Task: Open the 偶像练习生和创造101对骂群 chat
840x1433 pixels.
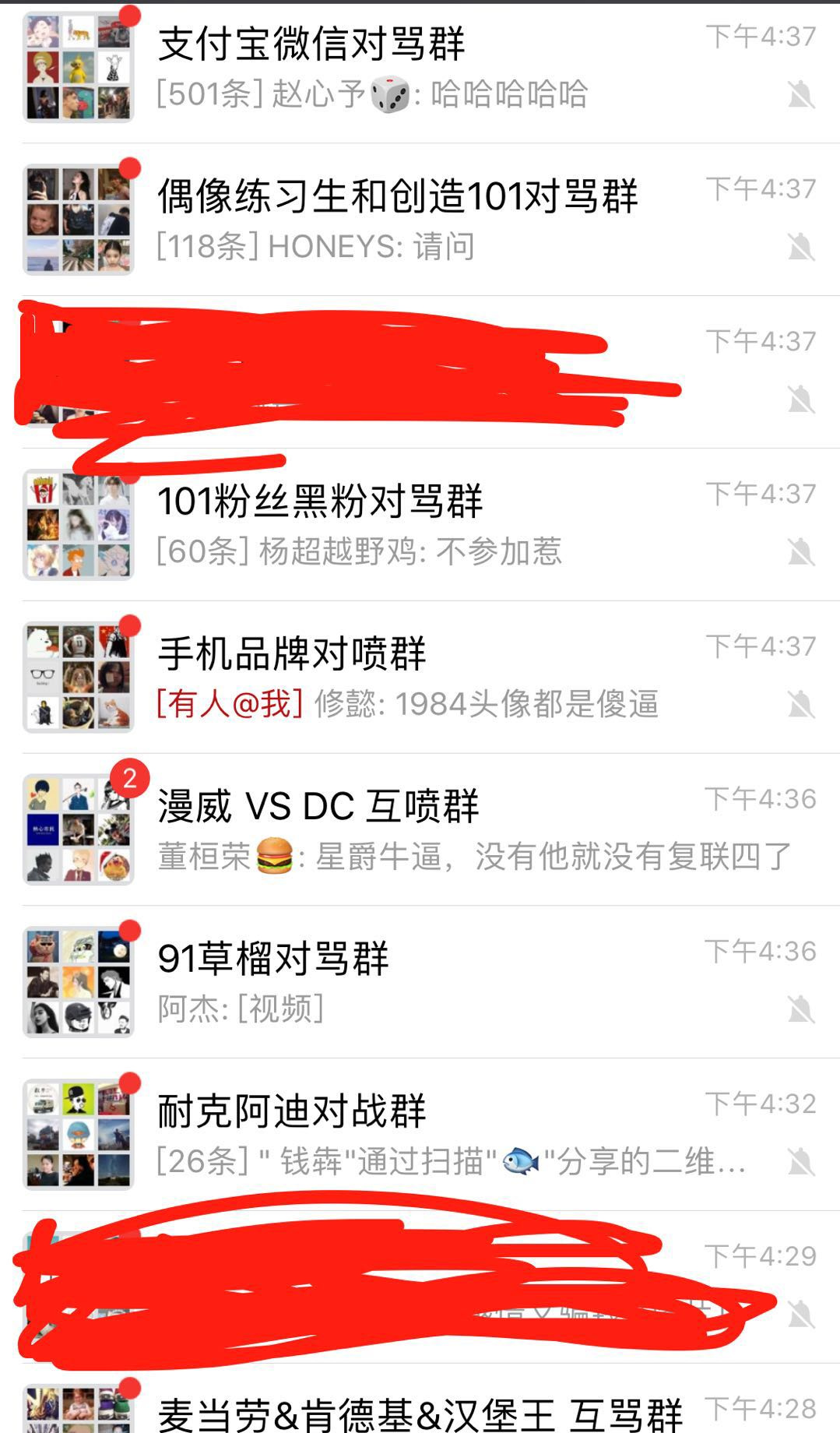Action: [x=420, y=220]
